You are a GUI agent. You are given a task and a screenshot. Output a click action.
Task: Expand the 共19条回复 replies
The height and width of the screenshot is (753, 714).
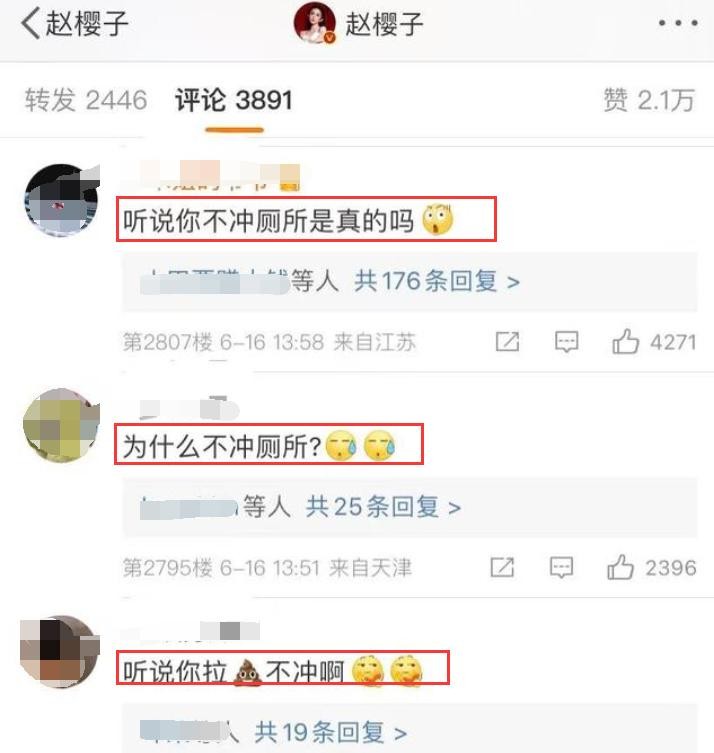(331, 732)
